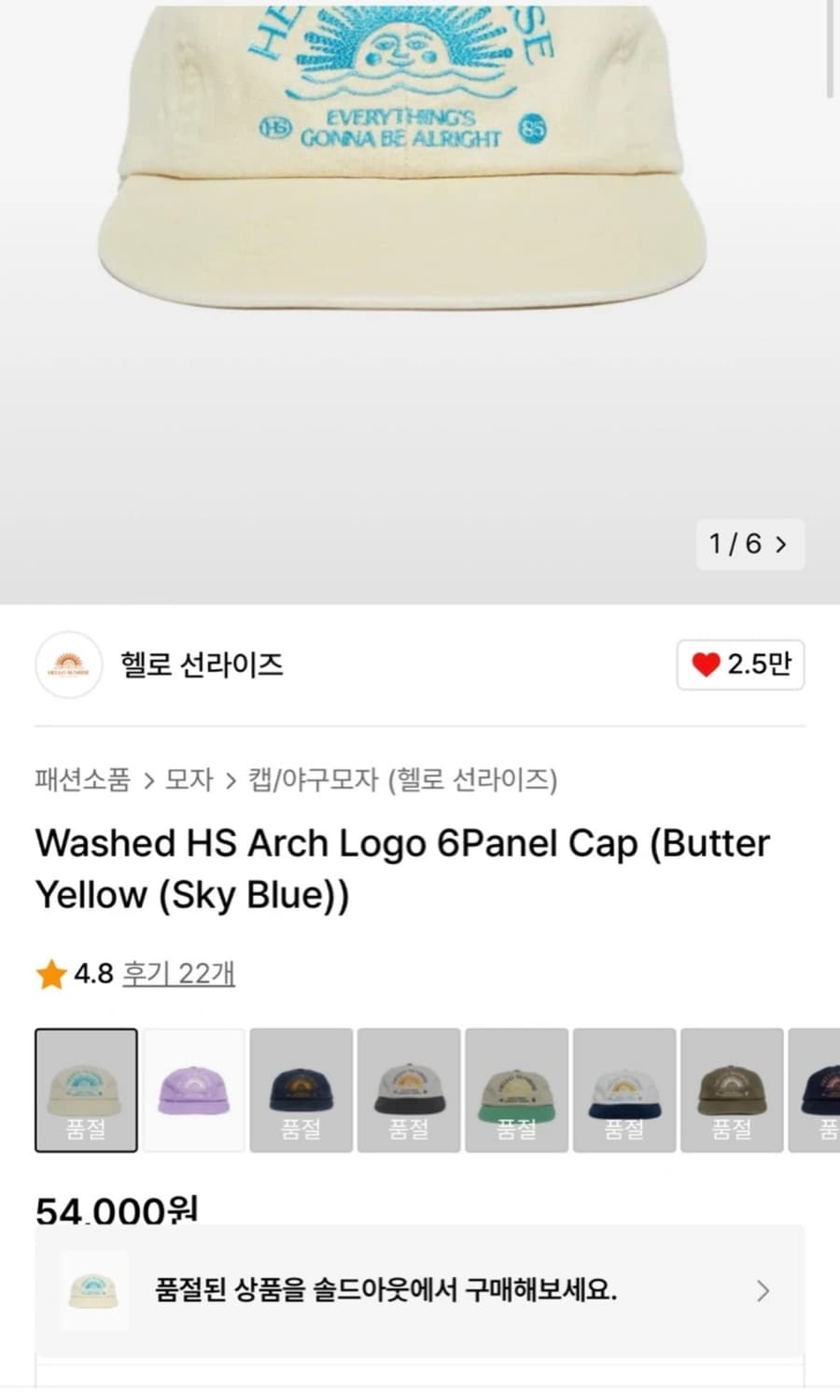Image resolution: width=840 pixels, height=1400 pixels.
Task: Open the 헬로 선라이즈 brand page
Action: pos(201,665)
